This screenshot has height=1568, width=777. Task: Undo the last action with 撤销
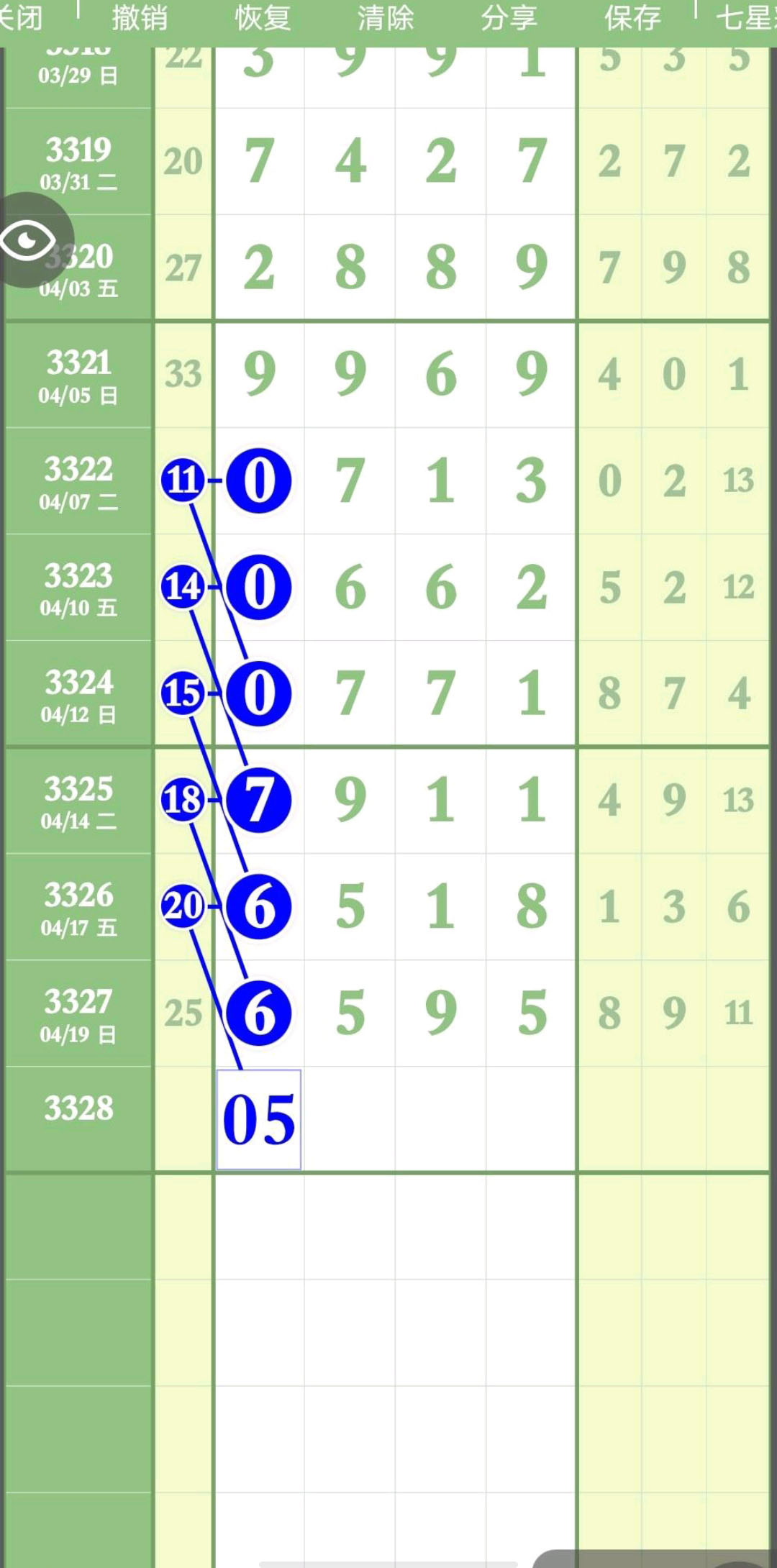pyautogui.click(x=140, y=18)
